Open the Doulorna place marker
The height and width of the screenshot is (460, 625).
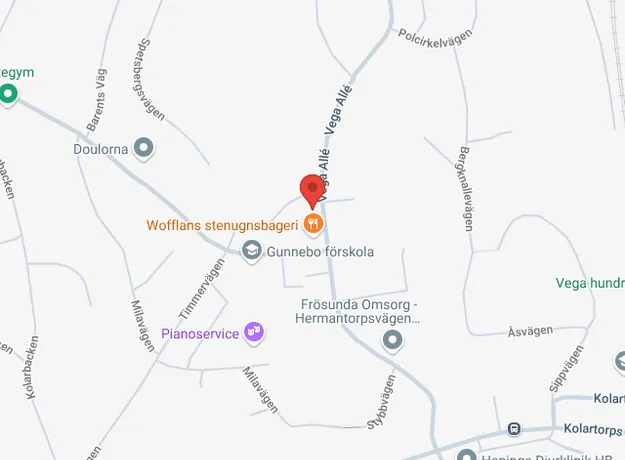pos(145,149)
